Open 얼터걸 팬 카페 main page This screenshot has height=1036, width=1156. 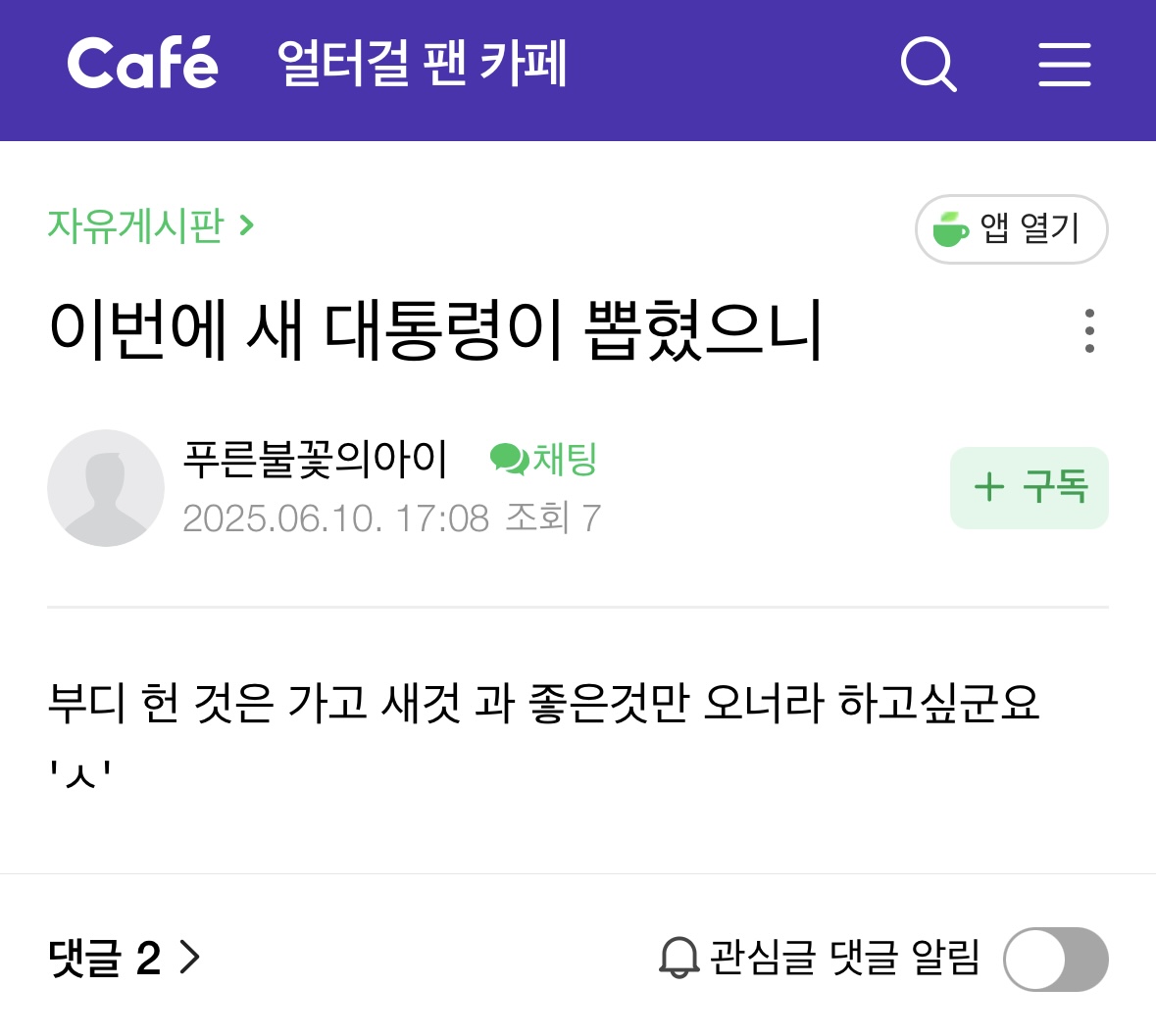point(422,65)
